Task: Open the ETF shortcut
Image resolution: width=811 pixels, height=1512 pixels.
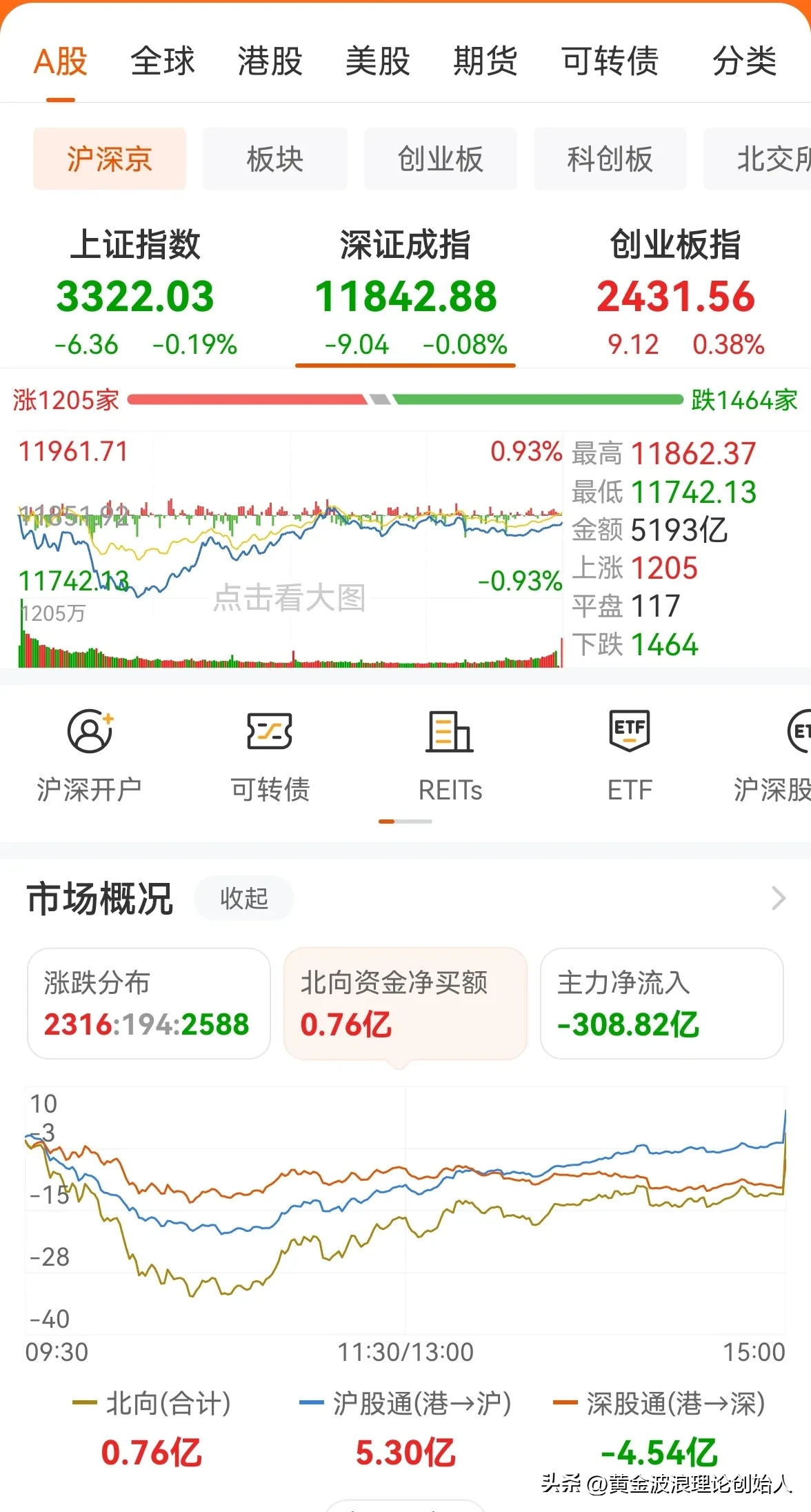Action: click(630, 756)
